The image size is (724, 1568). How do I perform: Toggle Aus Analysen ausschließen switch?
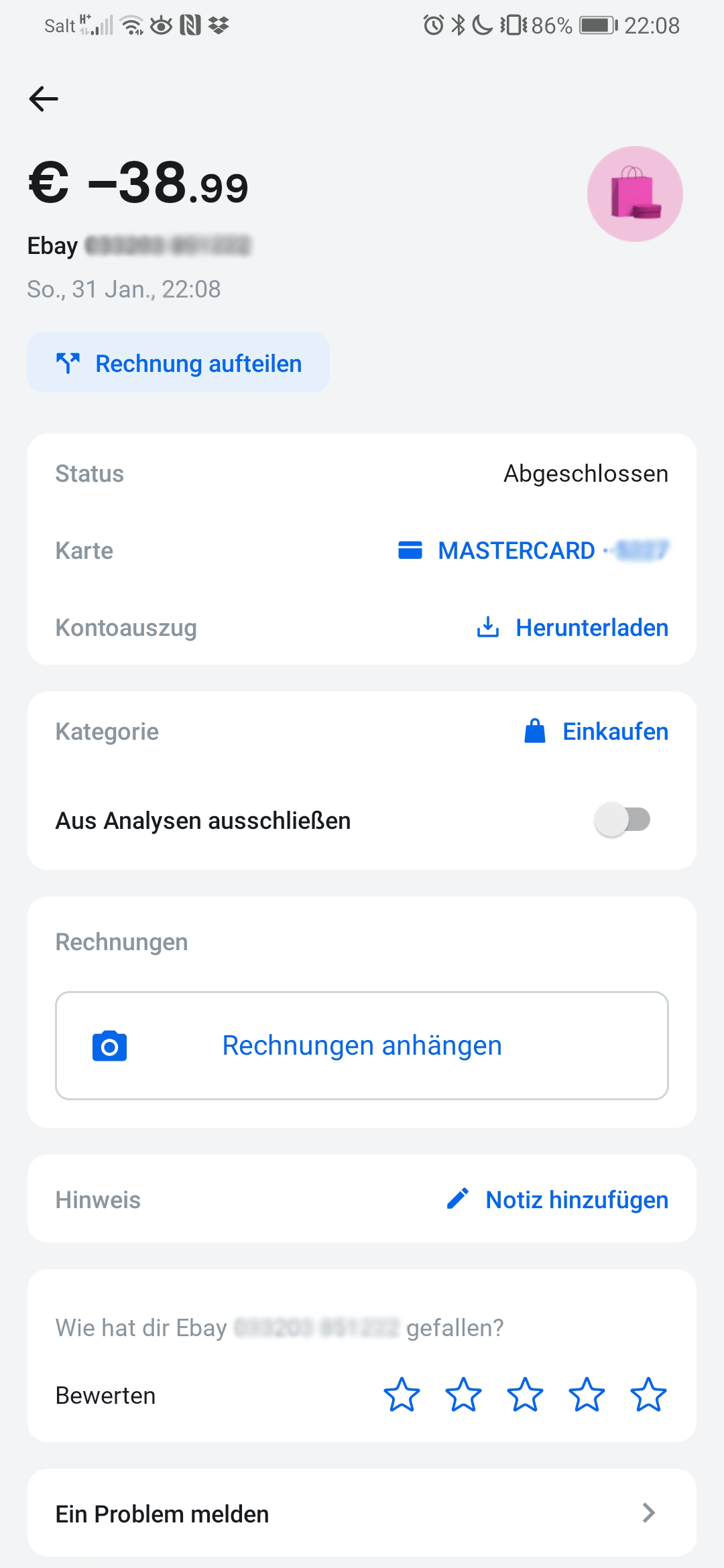click(x=622, y=820)
